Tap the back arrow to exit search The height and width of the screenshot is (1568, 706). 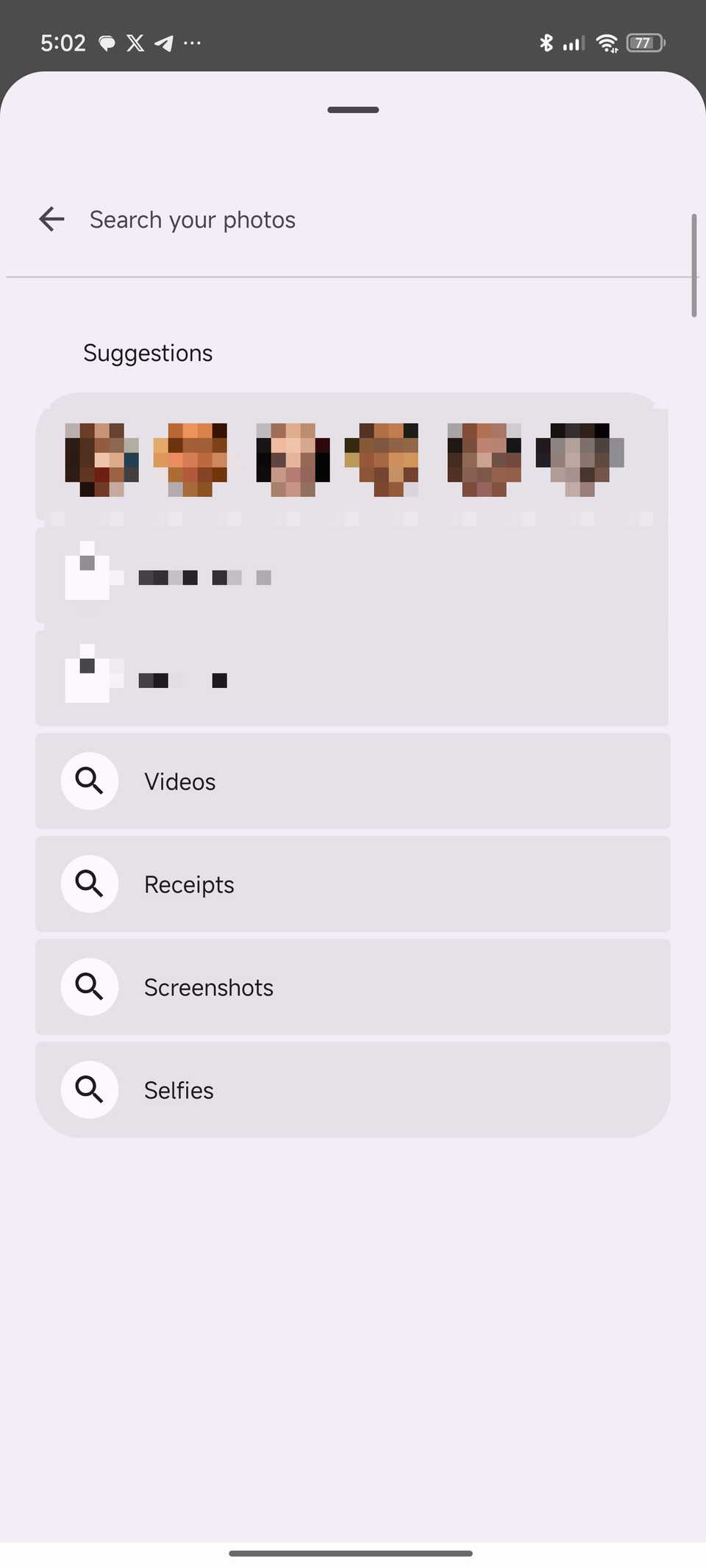coord(51,219)
